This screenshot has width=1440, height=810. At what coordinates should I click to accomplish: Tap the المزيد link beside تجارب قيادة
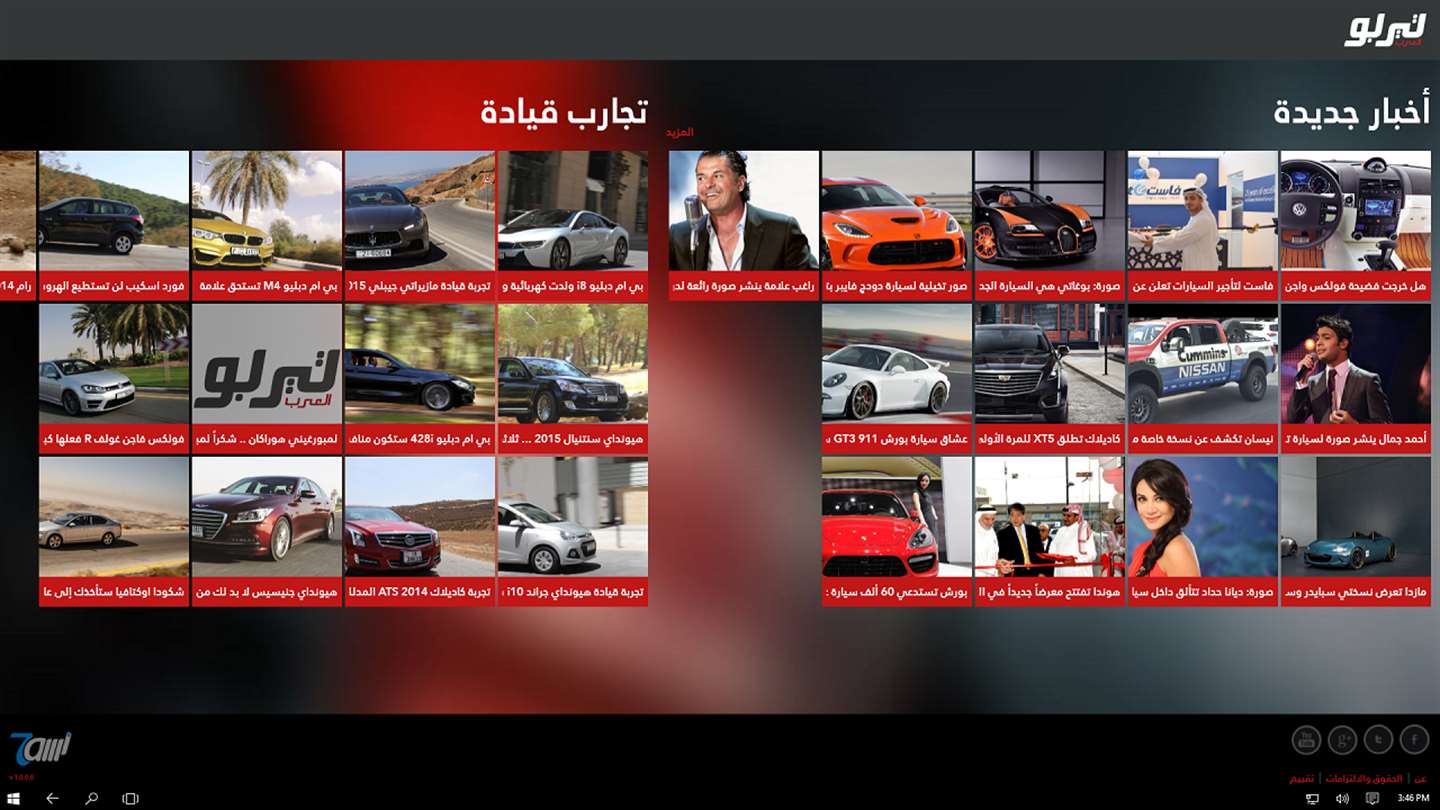680,132
